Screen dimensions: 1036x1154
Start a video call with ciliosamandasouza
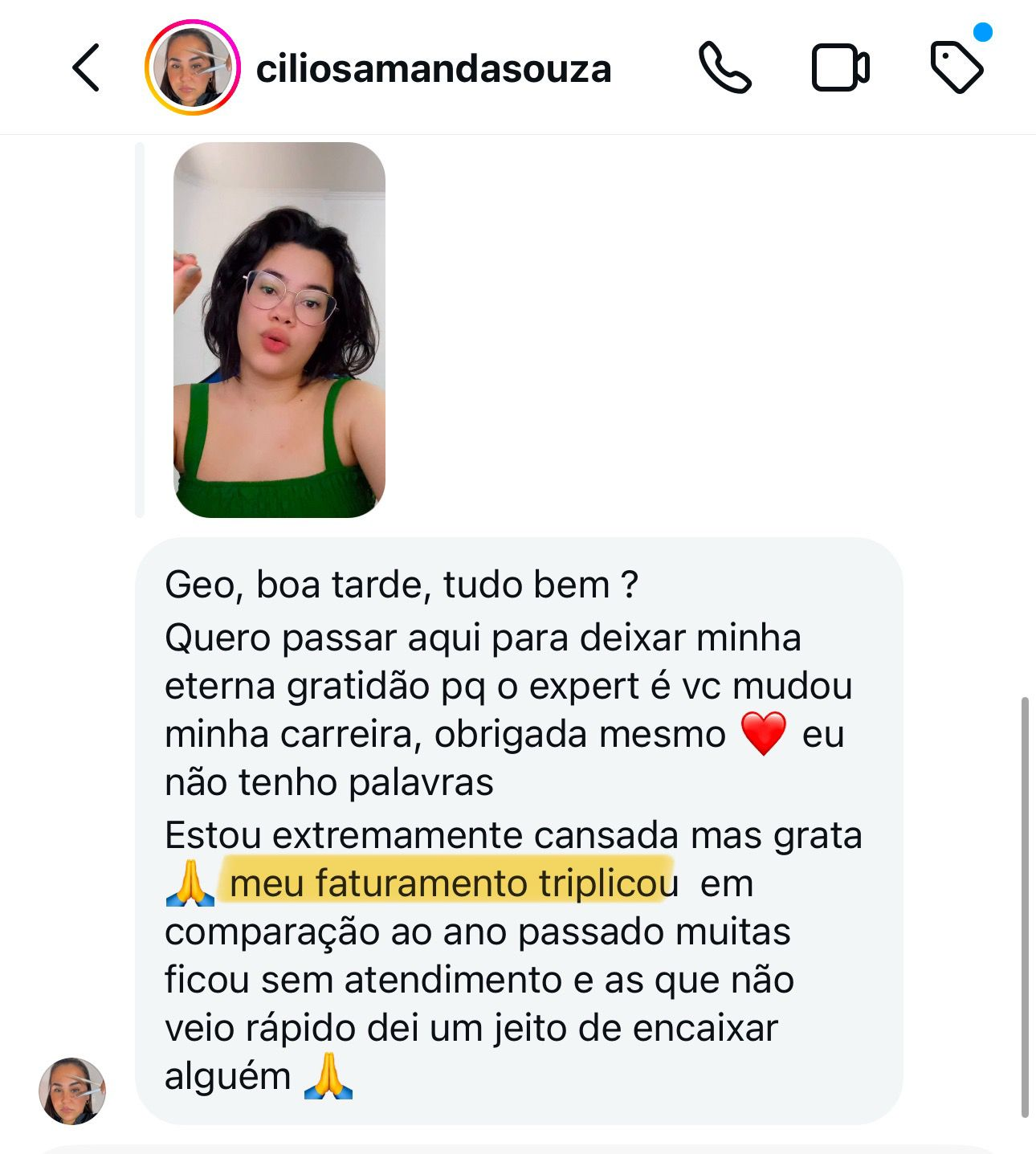click(x=840, y=68)
